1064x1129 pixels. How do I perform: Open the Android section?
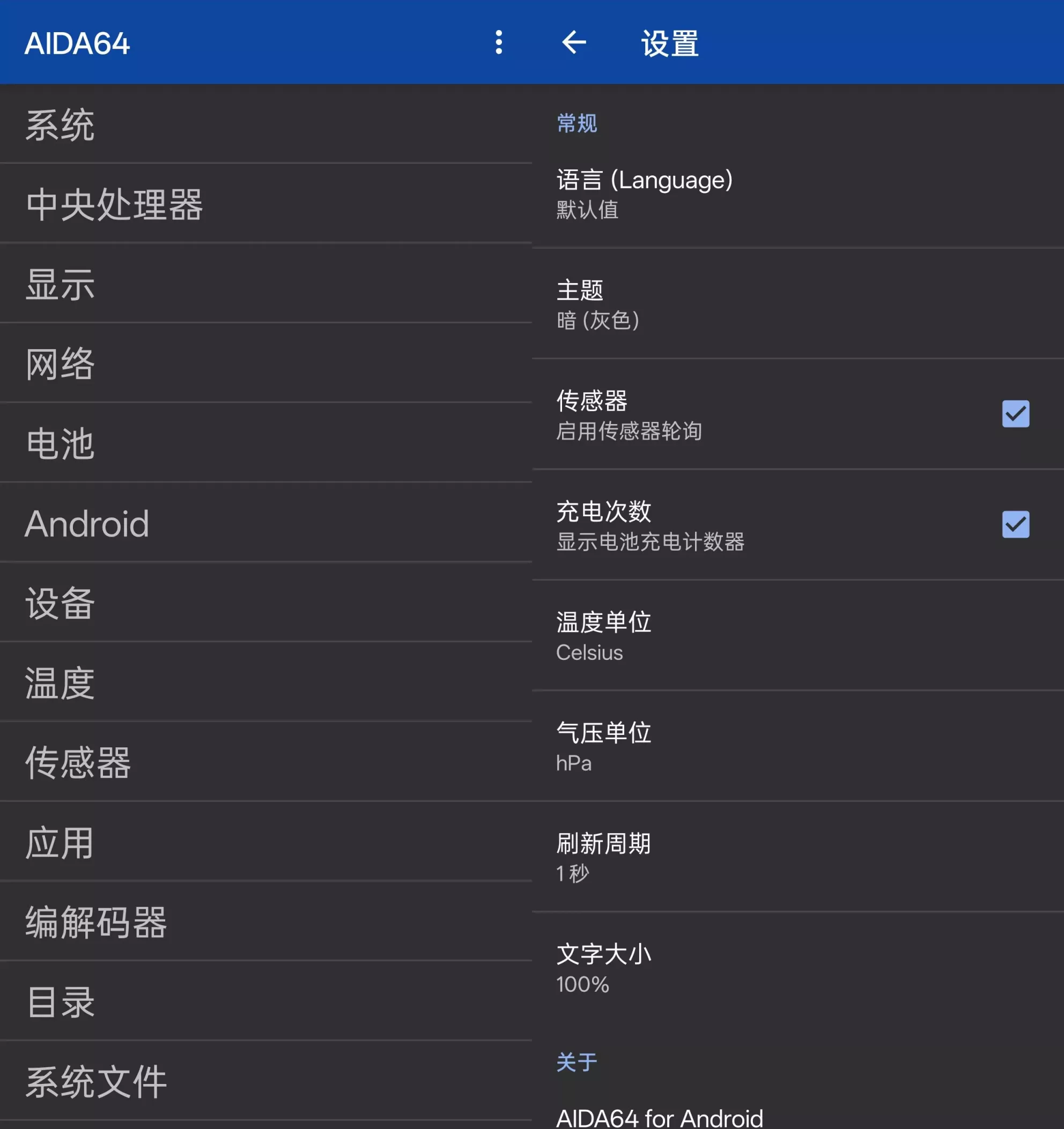[266, 523]
